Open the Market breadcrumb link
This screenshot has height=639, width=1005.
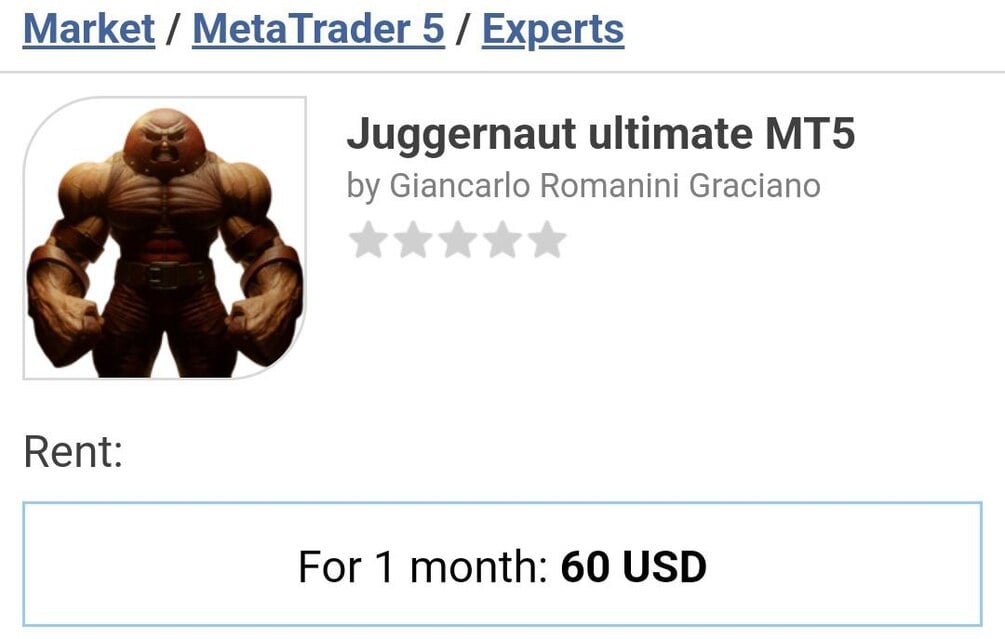(88, 28)
